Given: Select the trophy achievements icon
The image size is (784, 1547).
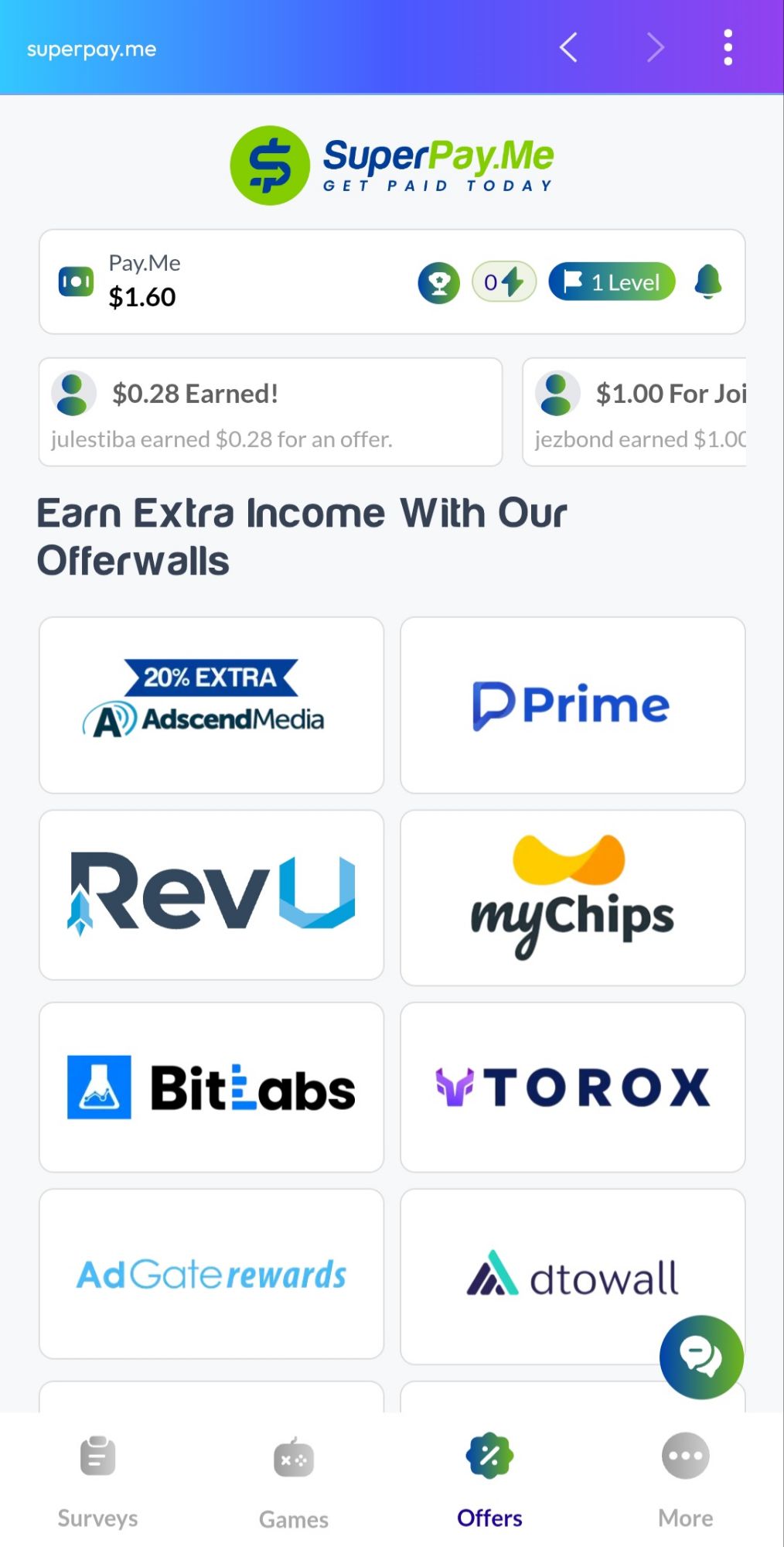Looking at the screenshot, I should click(x=438, y=282).
